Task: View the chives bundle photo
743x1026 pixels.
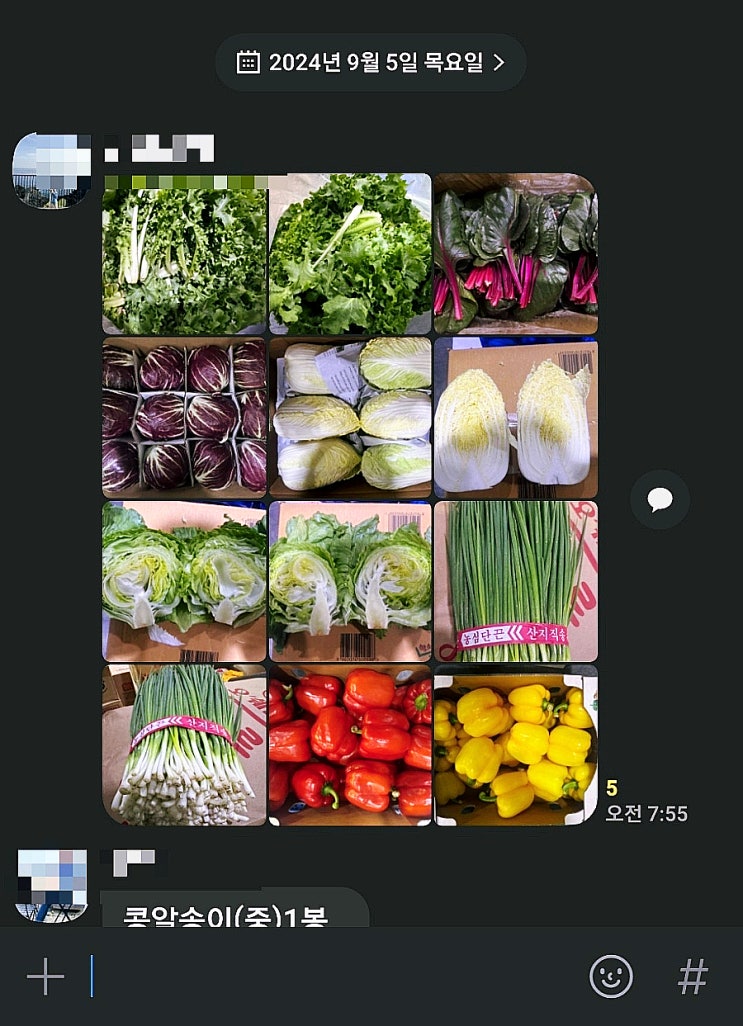Action: [515, 582]
